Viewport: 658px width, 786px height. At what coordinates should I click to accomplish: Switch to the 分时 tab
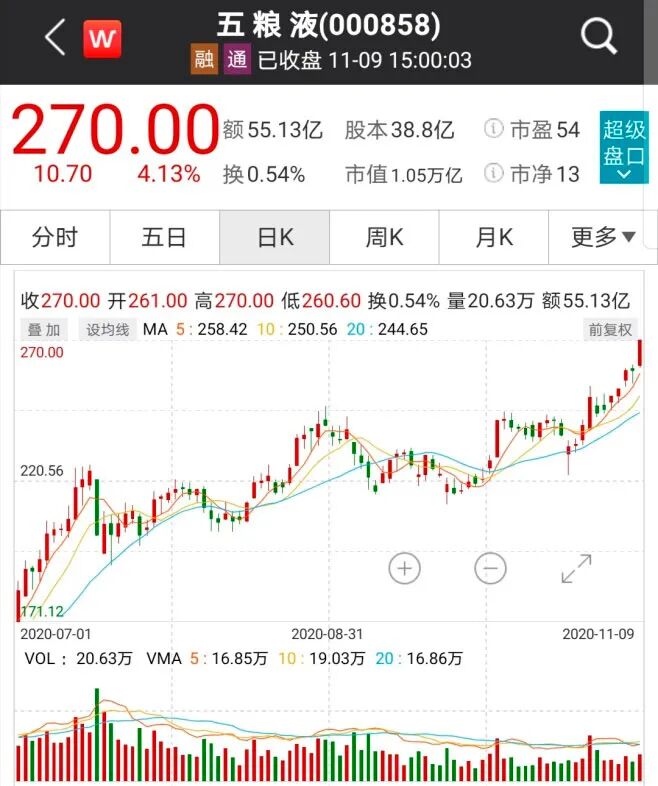pos(55,237)
